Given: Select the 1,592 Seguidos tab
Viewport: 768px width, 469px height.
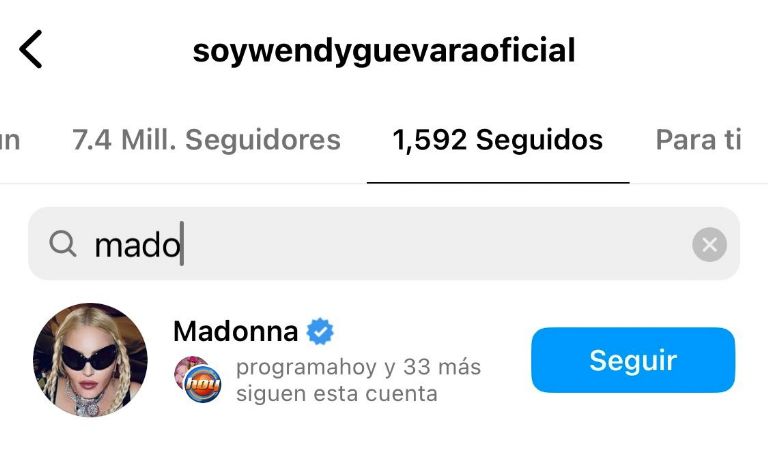Looking at the screenshot, I should [x=497, y=140].
